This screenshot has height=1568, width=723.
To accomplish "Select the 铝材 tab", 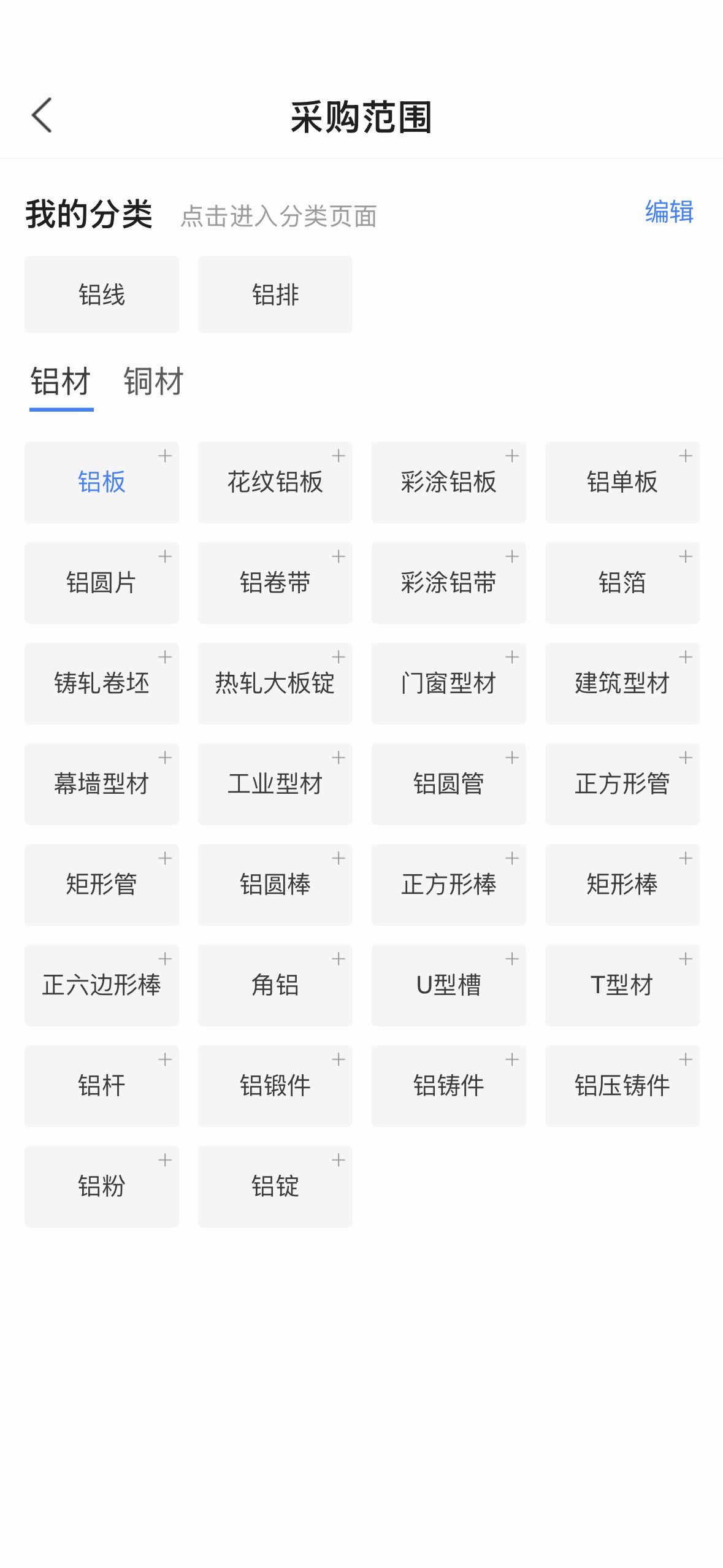I will (61, 382).
